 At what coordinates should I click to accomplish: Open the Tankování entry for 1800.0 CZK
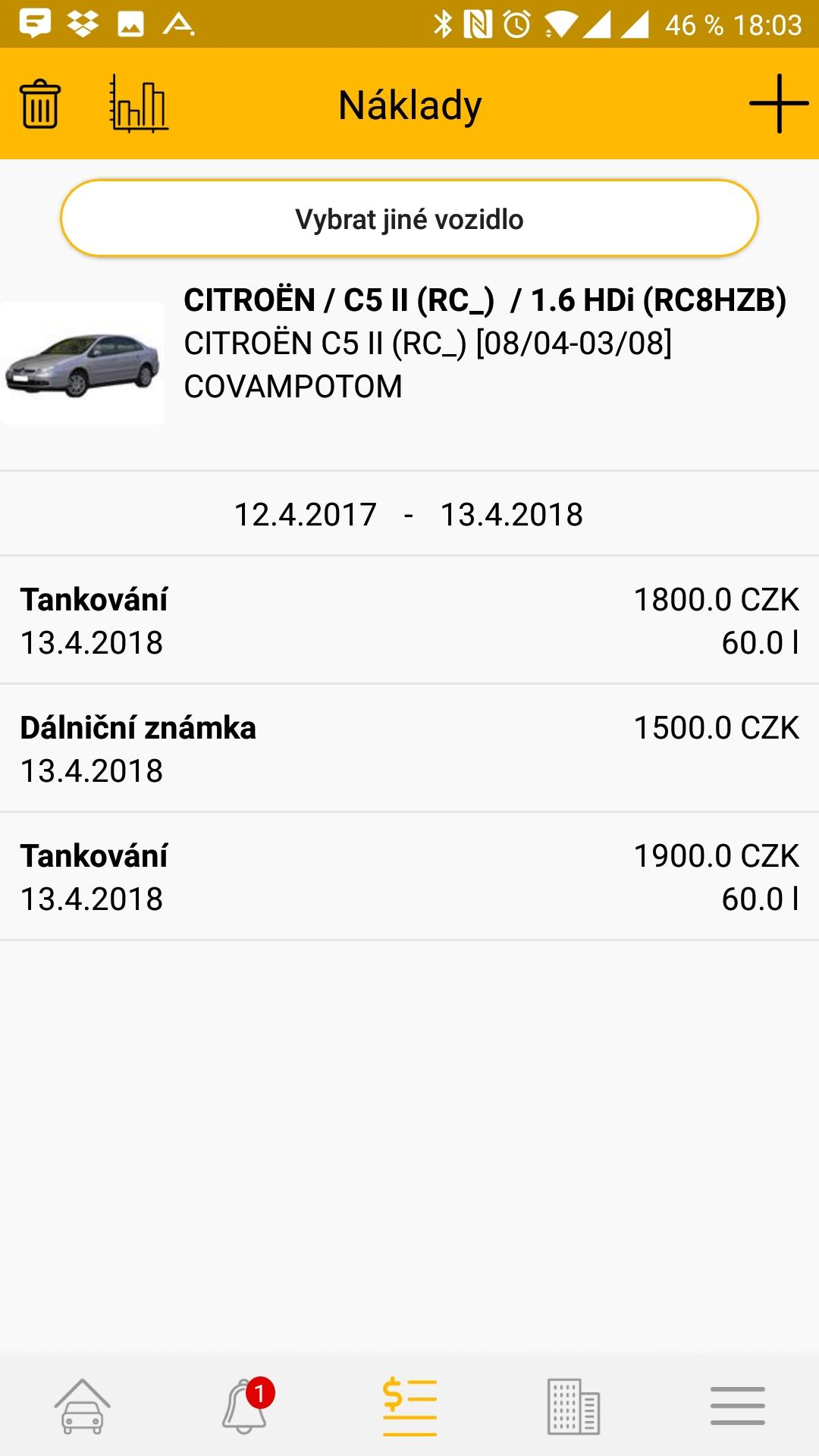tap(409, 620)
